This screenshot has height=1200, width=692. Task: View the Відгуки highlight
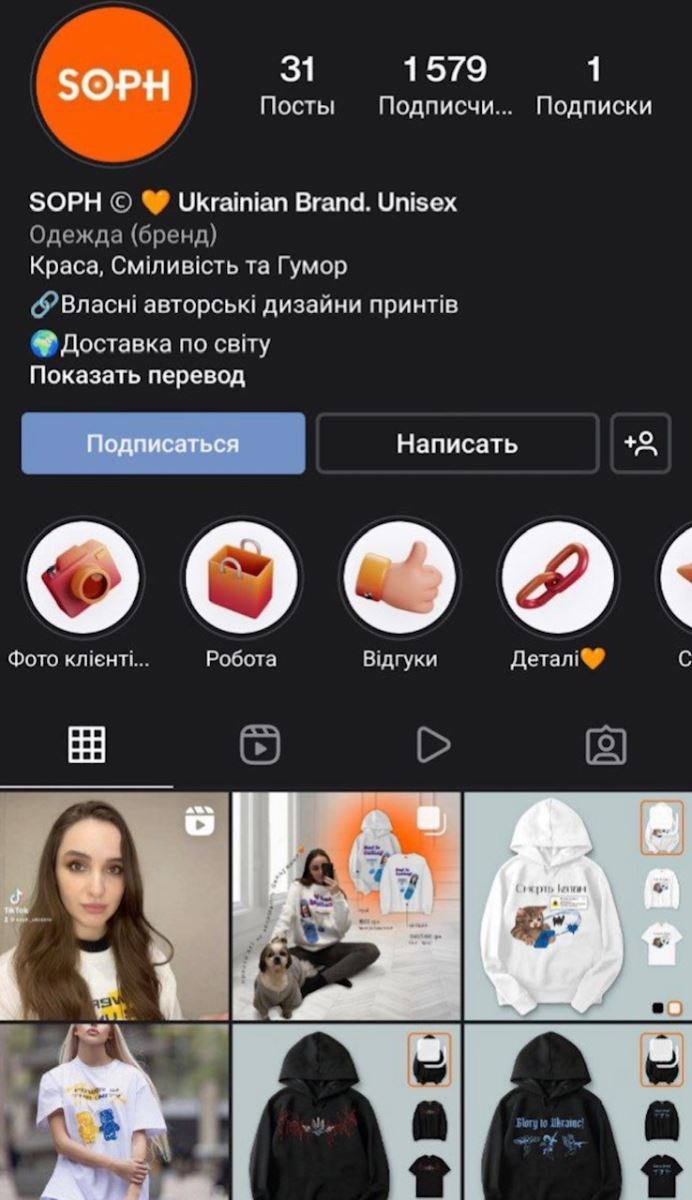[399, 578]
